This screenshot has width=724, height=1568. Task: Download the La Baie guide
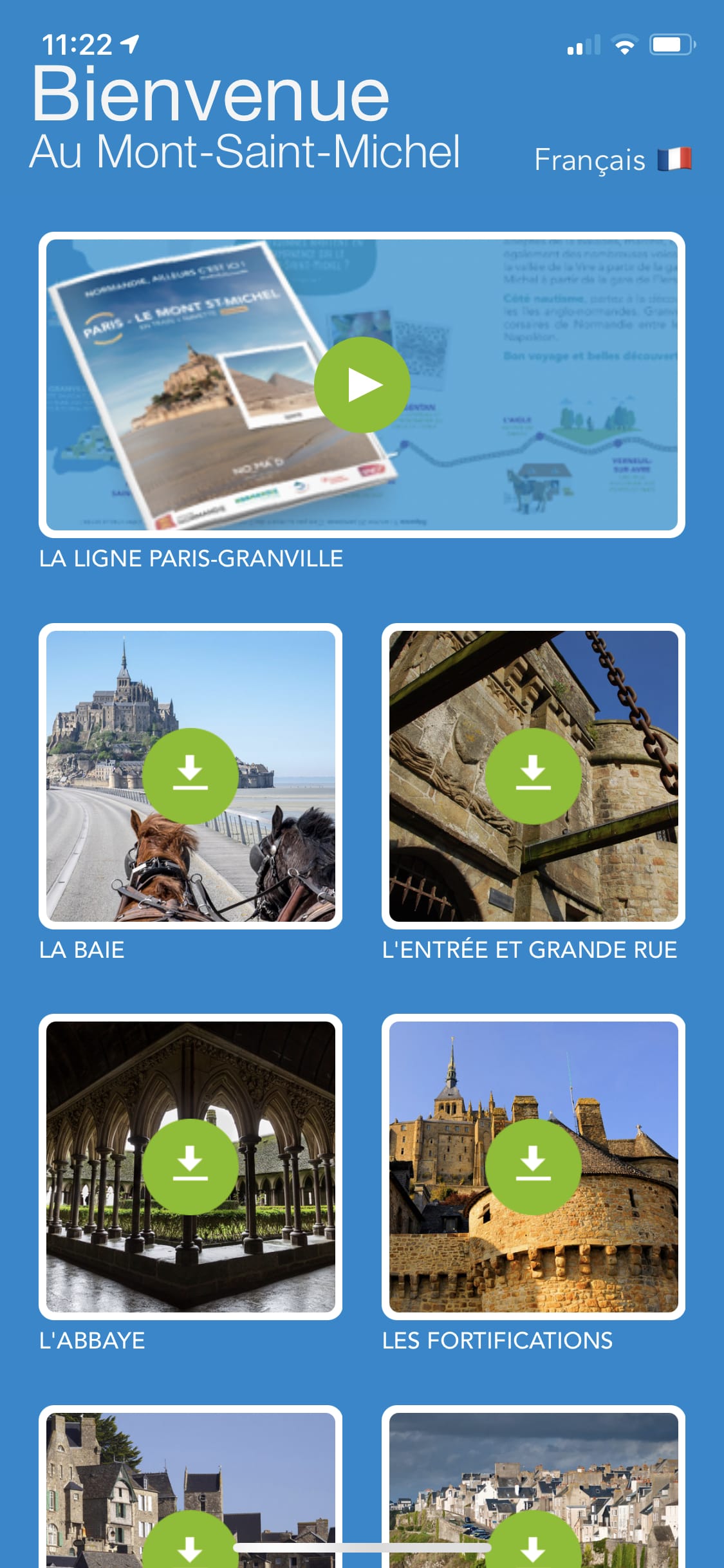[190, 776]
